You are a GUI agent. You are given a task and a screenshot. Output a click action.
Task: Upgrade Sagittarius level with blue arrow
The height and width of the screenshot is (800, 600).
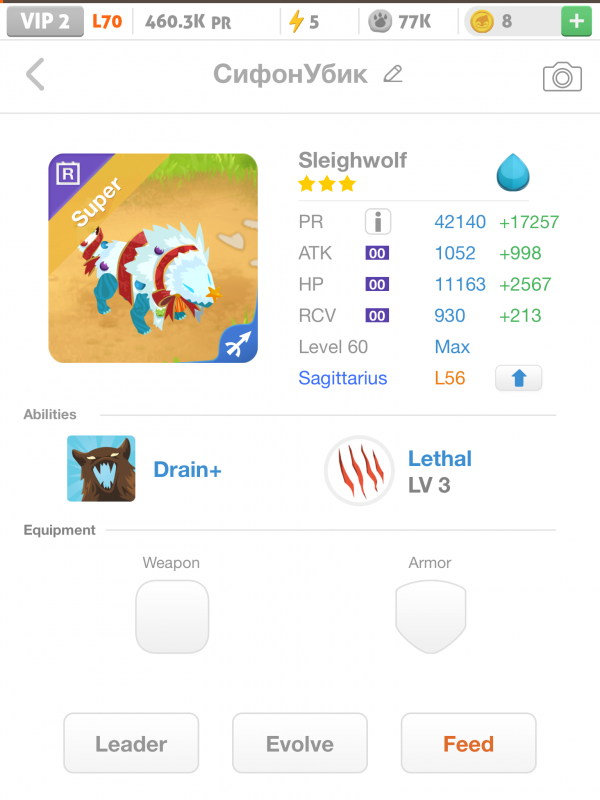(x=518, y=379)
